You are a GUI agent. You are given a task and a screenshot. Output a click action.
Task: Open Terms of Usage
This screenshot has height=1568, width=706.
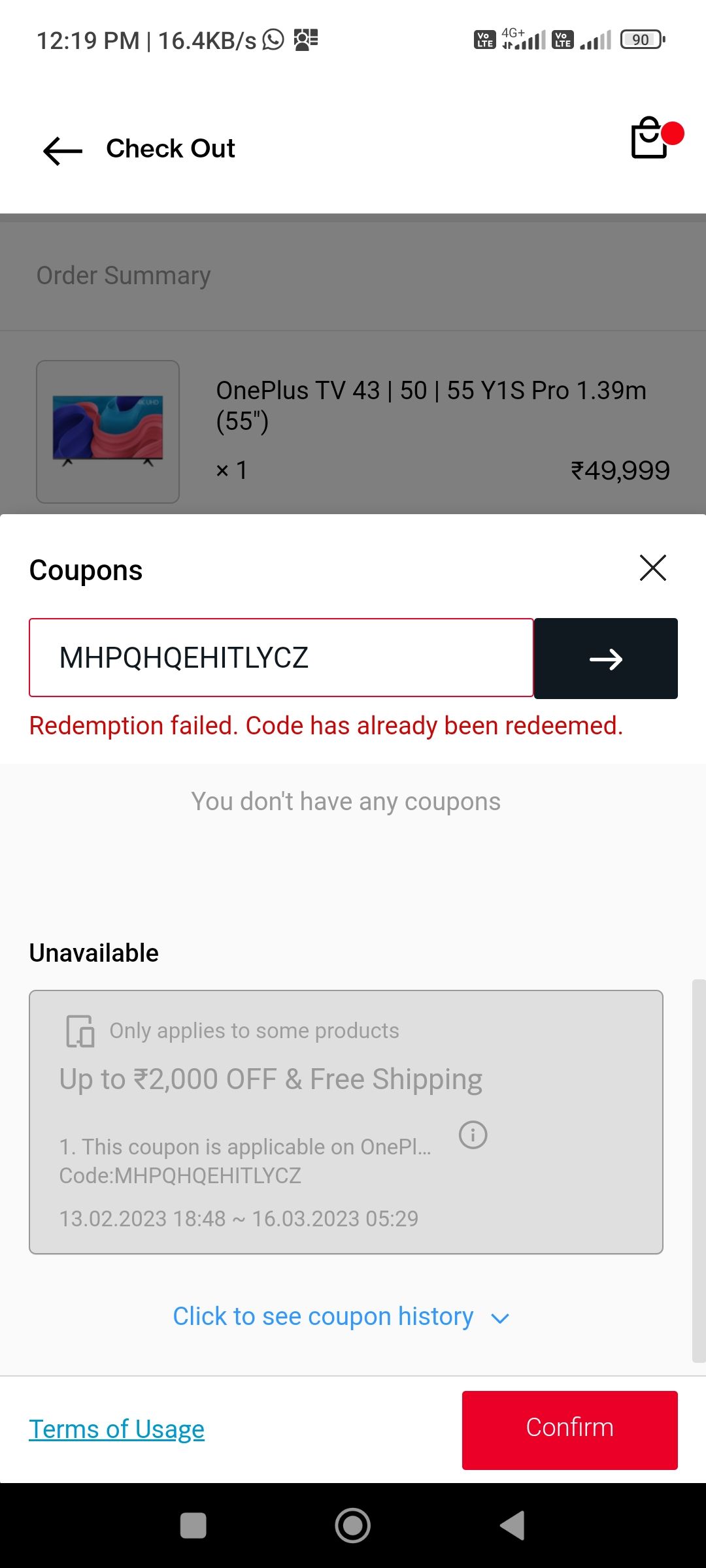(116, 1428)
